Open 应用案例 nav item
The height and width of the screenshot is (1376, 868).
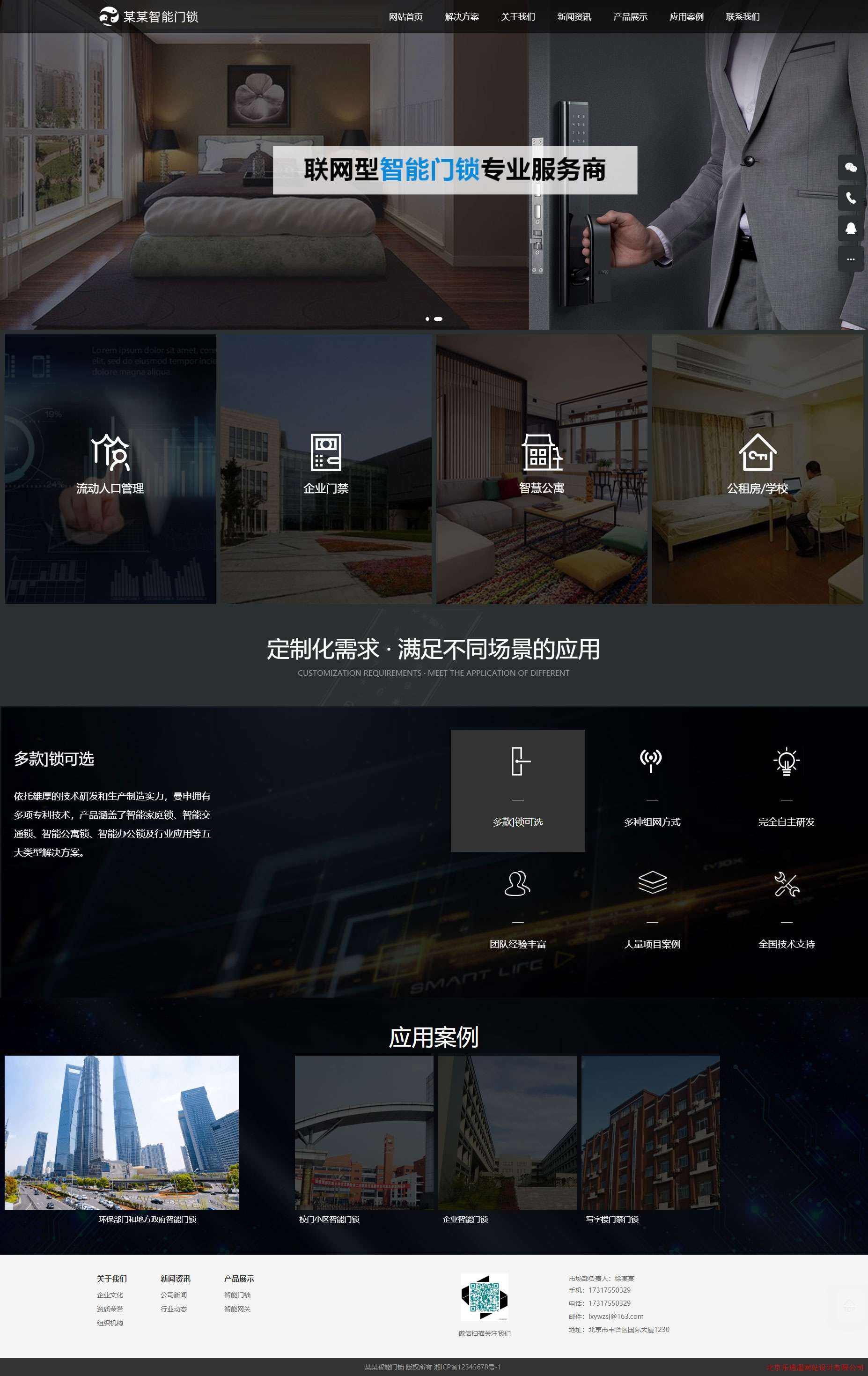(686, 16)
